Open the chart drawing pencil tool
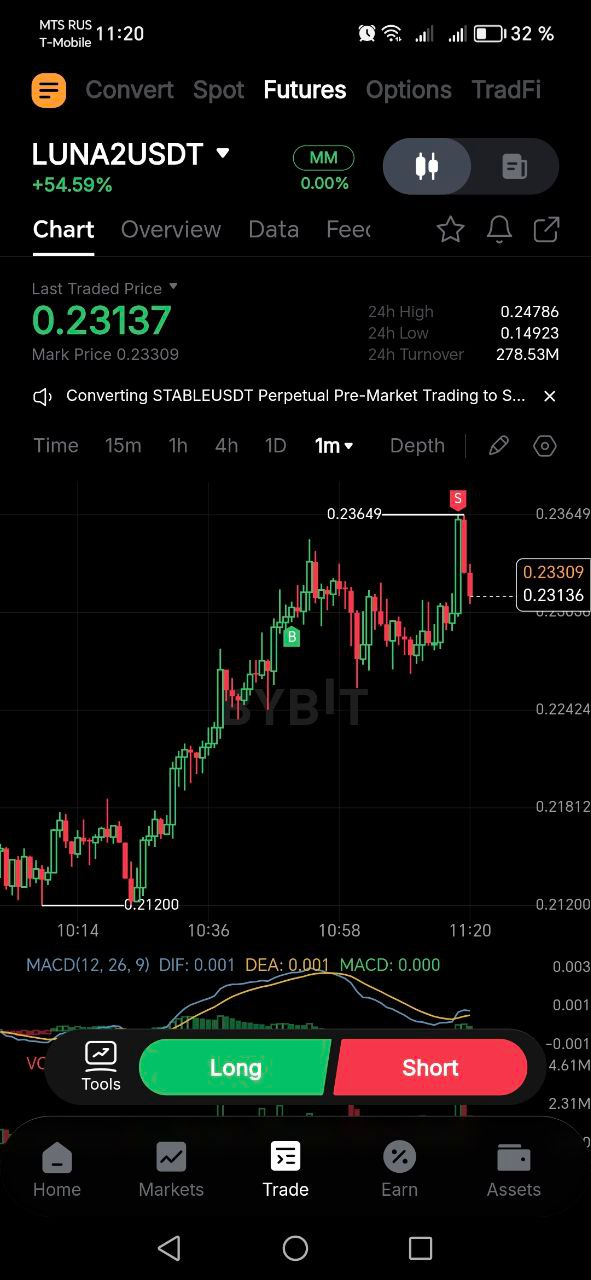Screen dimensions: 591x1280 pos(498,446)
